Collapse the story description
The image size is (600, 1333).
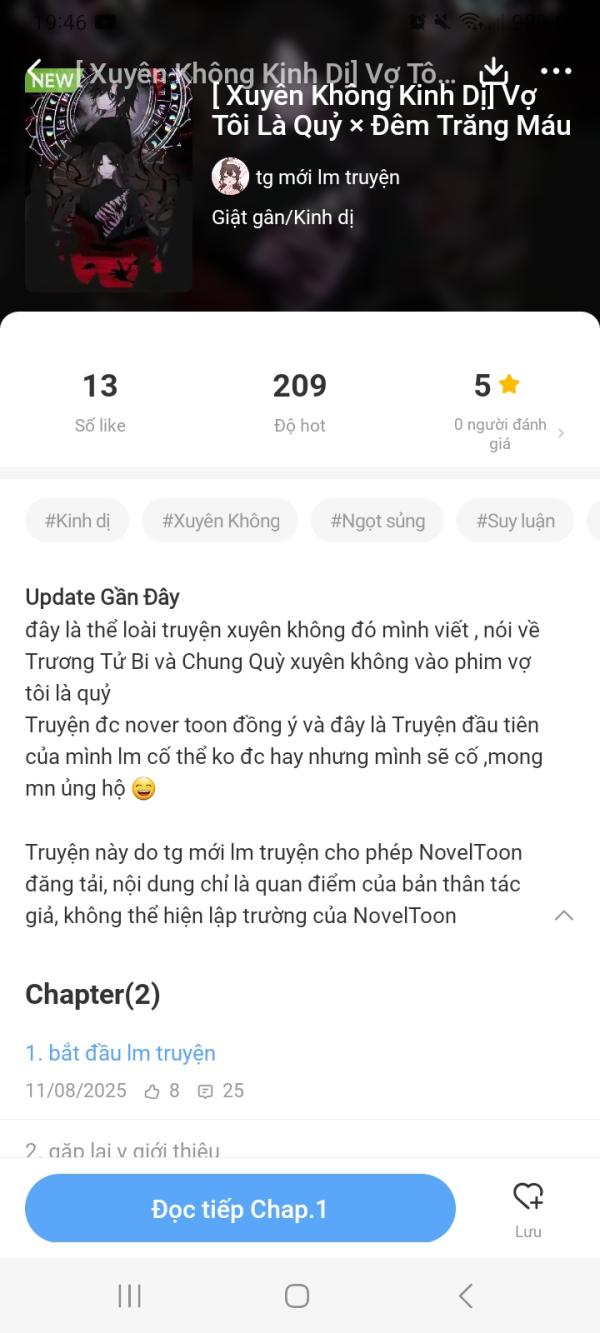click(564, 915)
